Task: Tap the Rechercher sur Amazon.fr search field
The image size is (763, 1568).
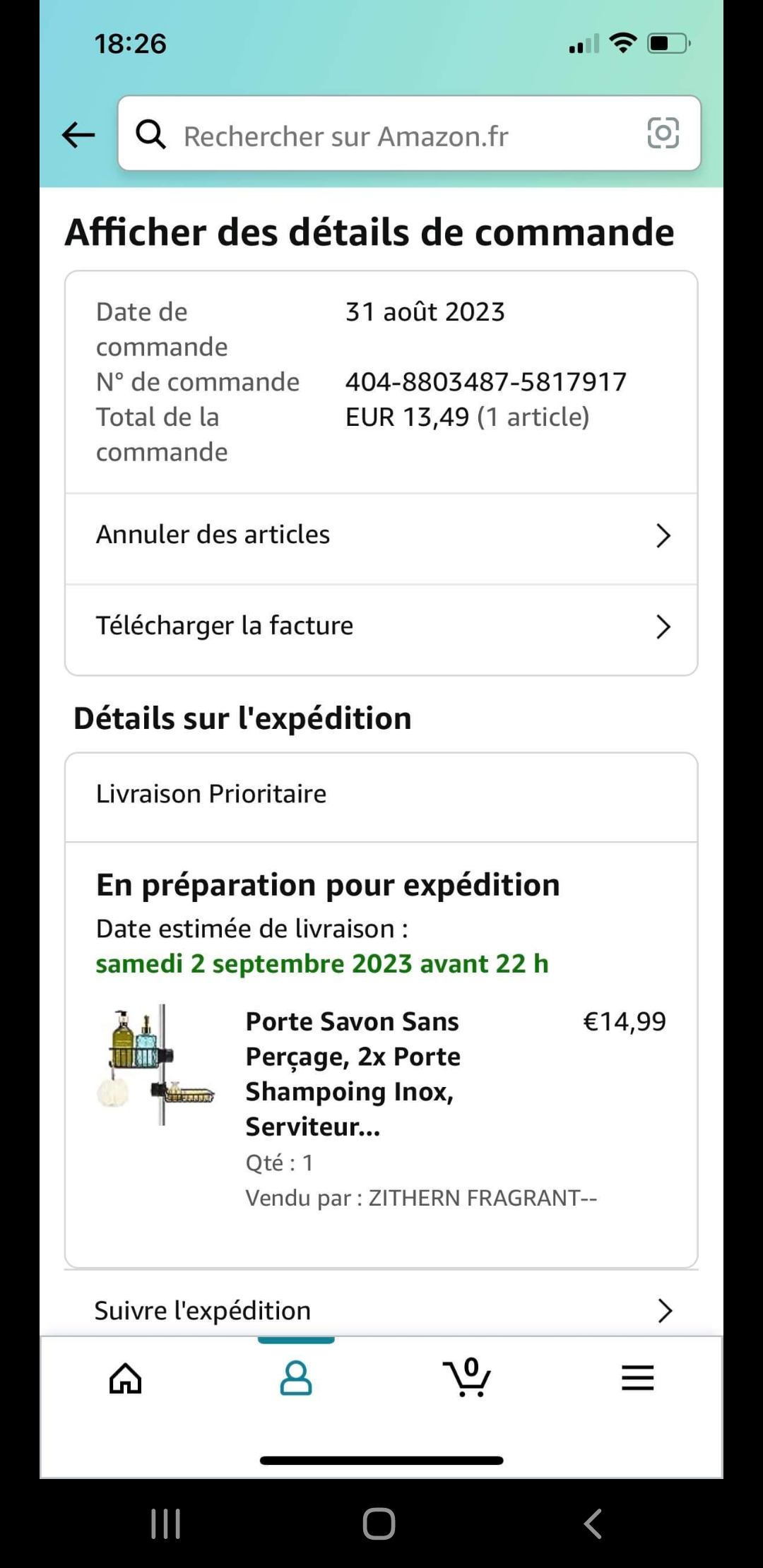Action: coord(381,136)
